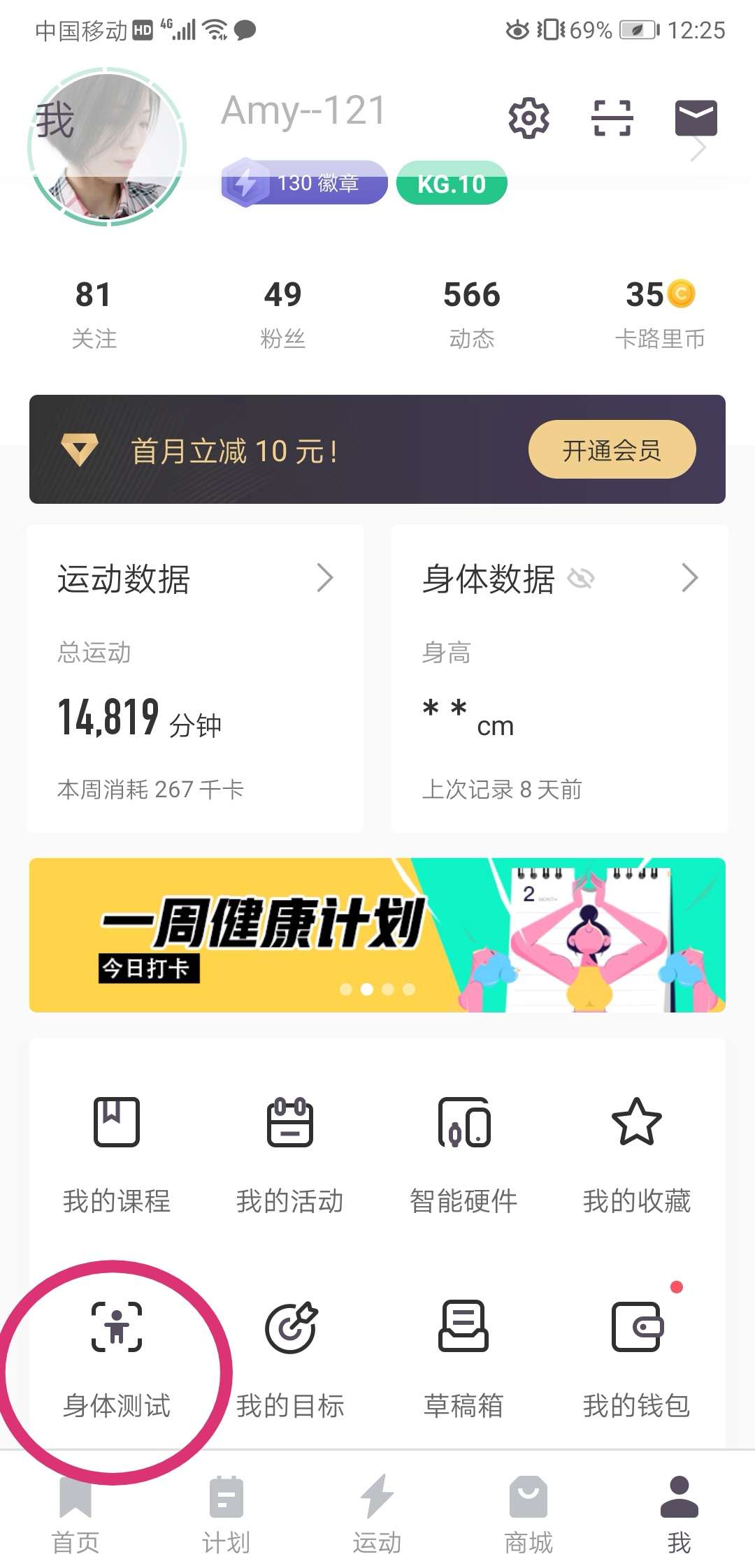Open the QR scan icon
Image resolution: width=755 pixels, height=1568 pixels.
tap(612, 117)
